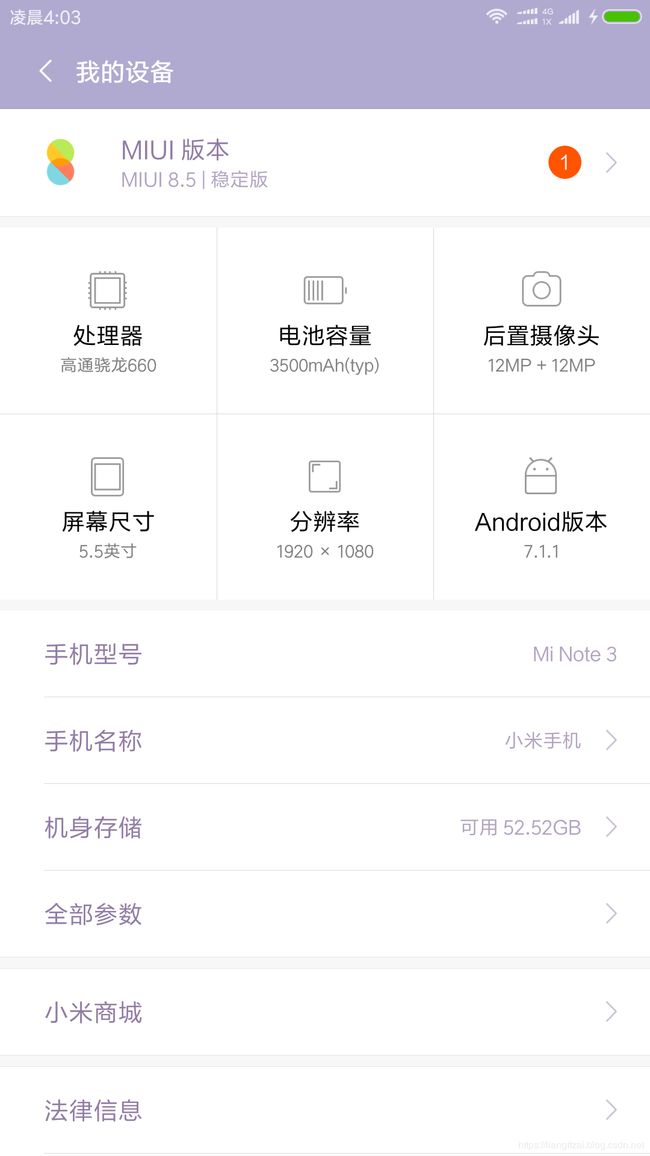Open 手机名称 setting
This screenshot has height=1156, width=650.
tap(325, 740)
